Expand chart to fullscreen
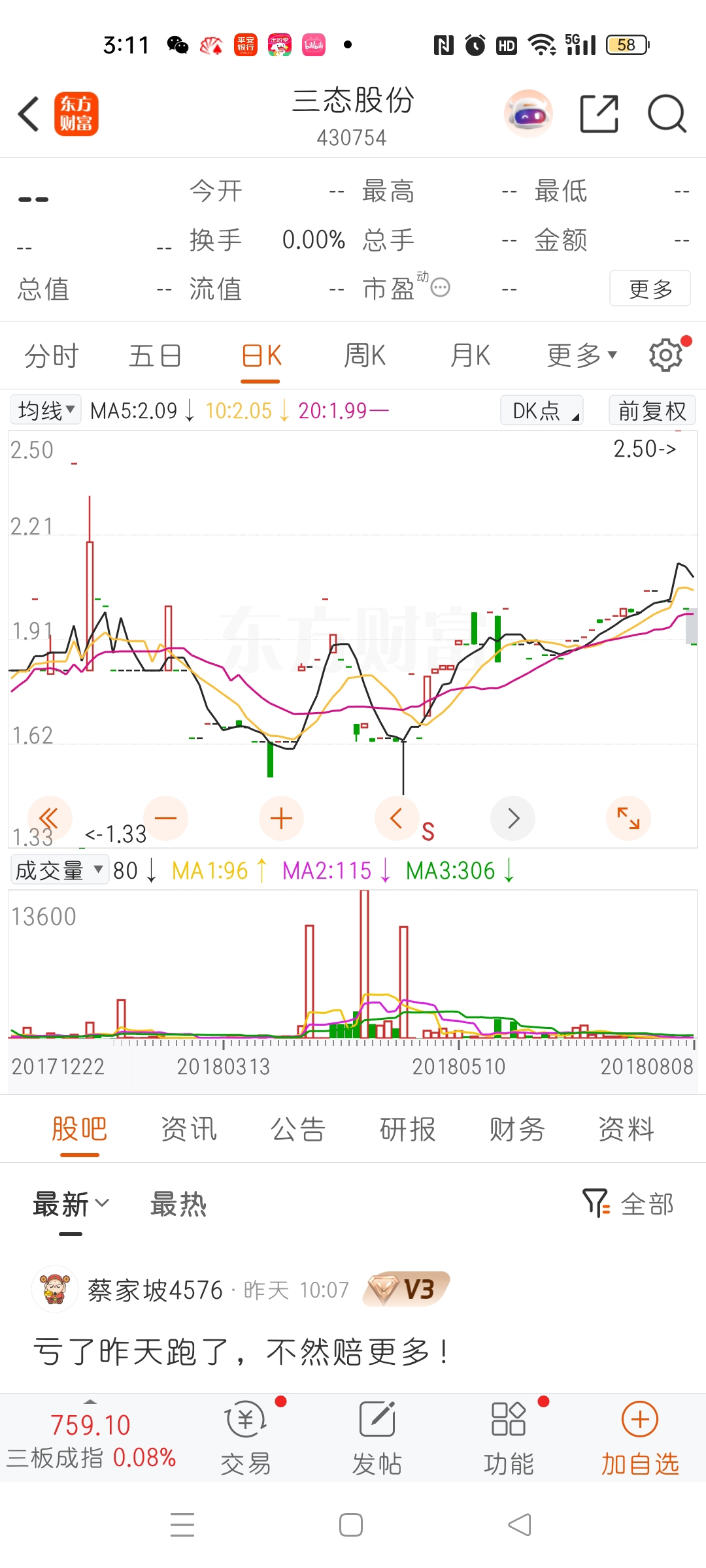Screen dimensions: 706x1568 (x=628, y=819)
